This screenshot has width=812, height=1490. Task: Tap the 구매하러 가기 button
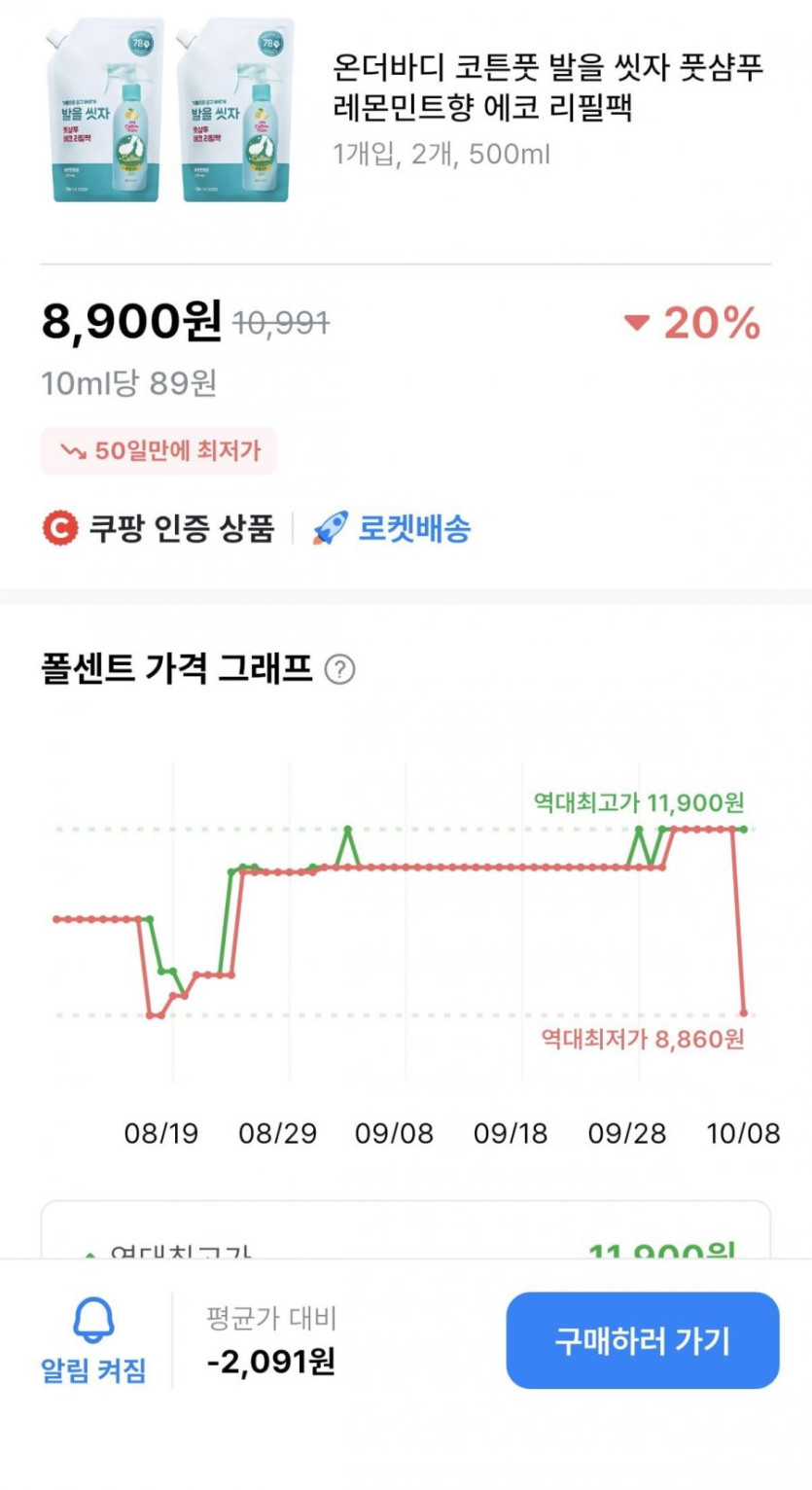coord(642,1340)
